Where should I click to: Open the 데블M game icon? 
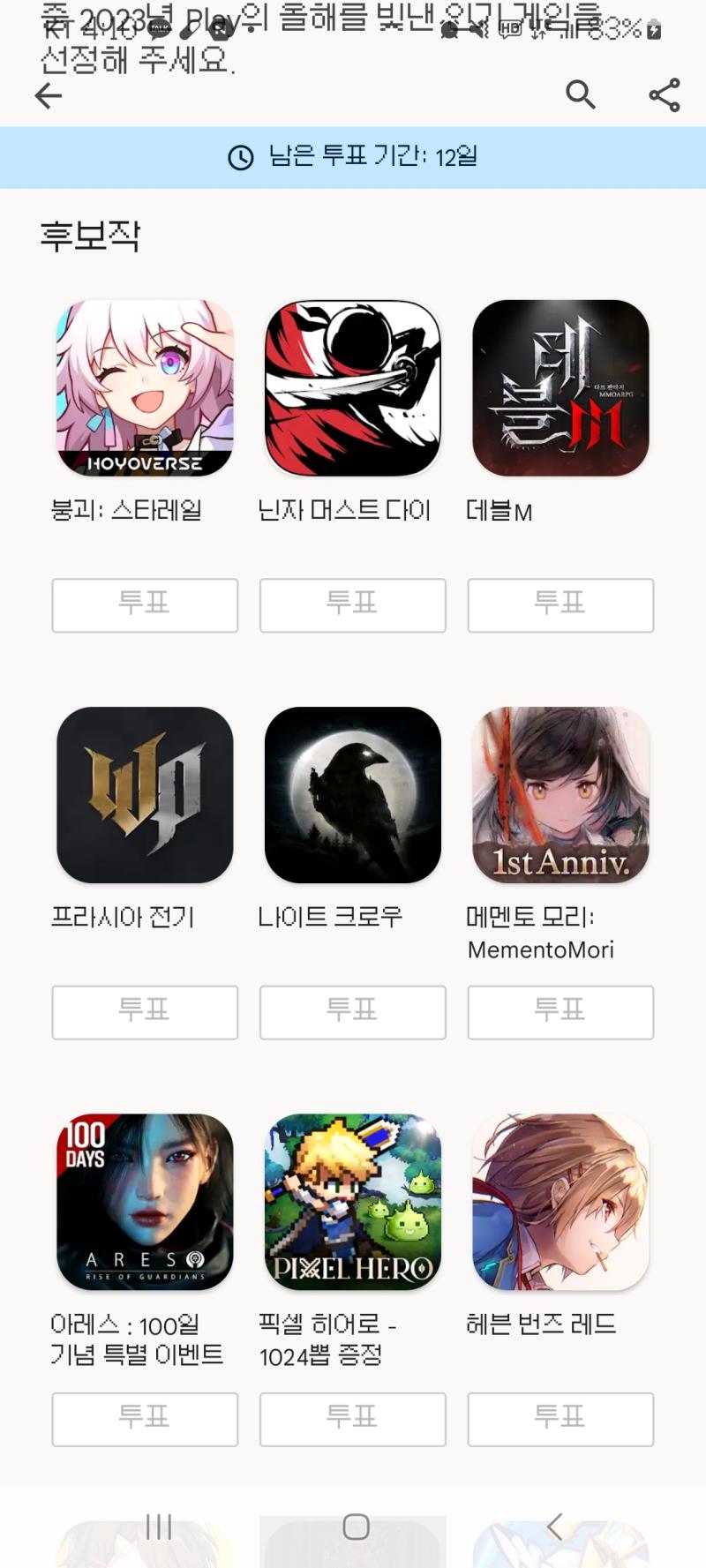pos(560,388)
